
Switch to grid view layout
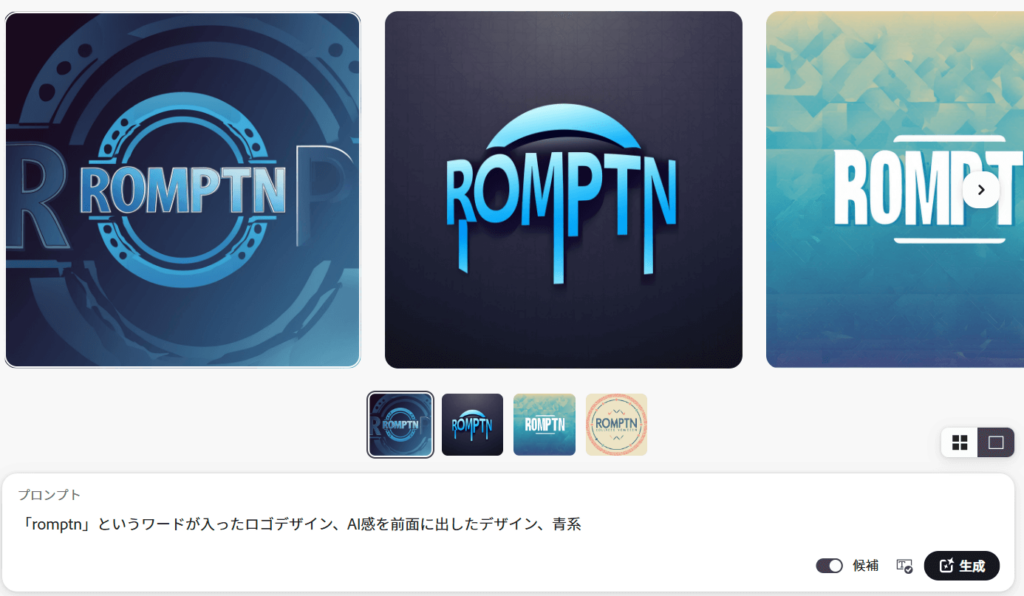pyautogui.click(x=960, y=442)
